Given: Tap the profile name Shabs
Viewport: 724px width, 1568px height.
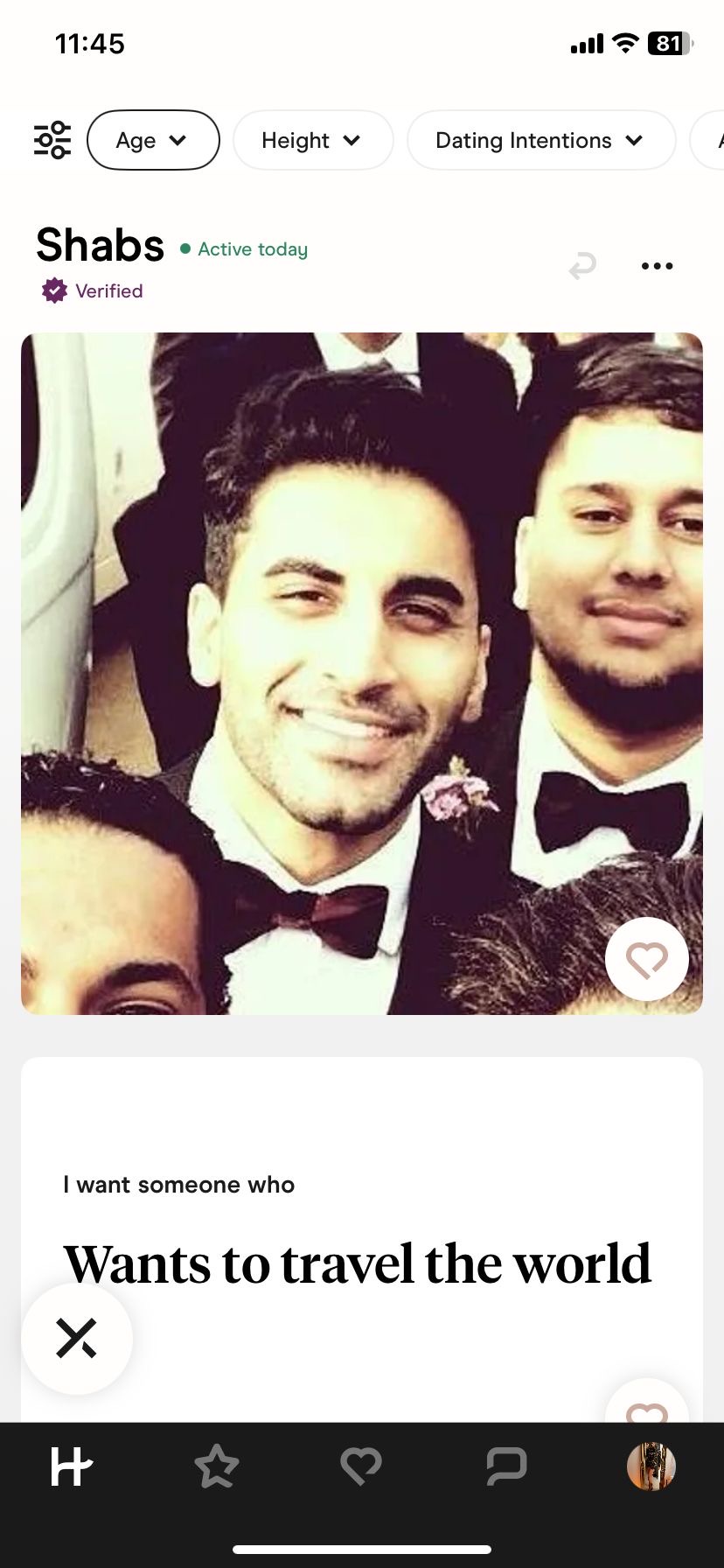Looking at the screenshot, I should pos(100,246).
